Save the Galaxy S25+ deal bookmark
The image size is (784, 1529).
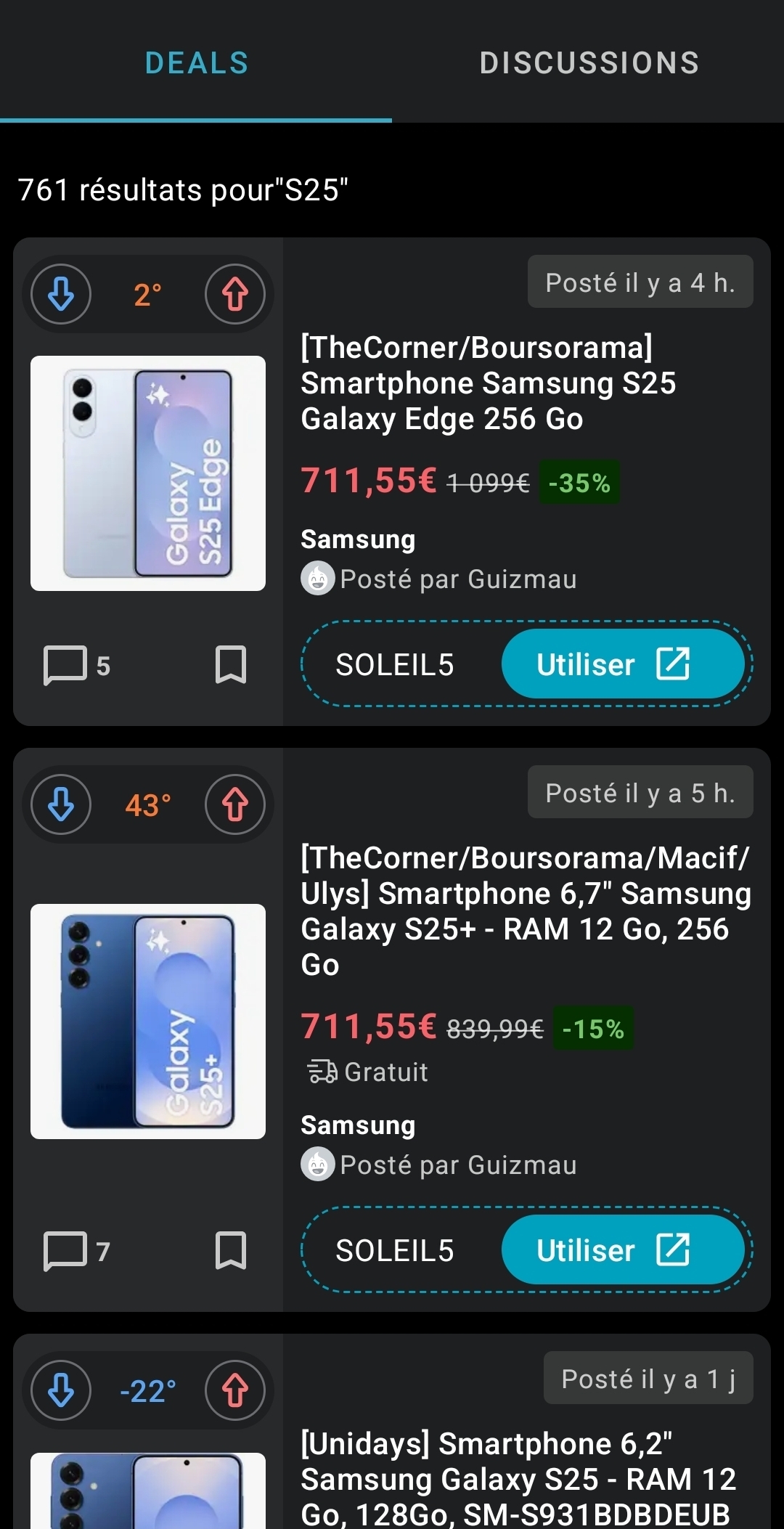pos(231,1251)
